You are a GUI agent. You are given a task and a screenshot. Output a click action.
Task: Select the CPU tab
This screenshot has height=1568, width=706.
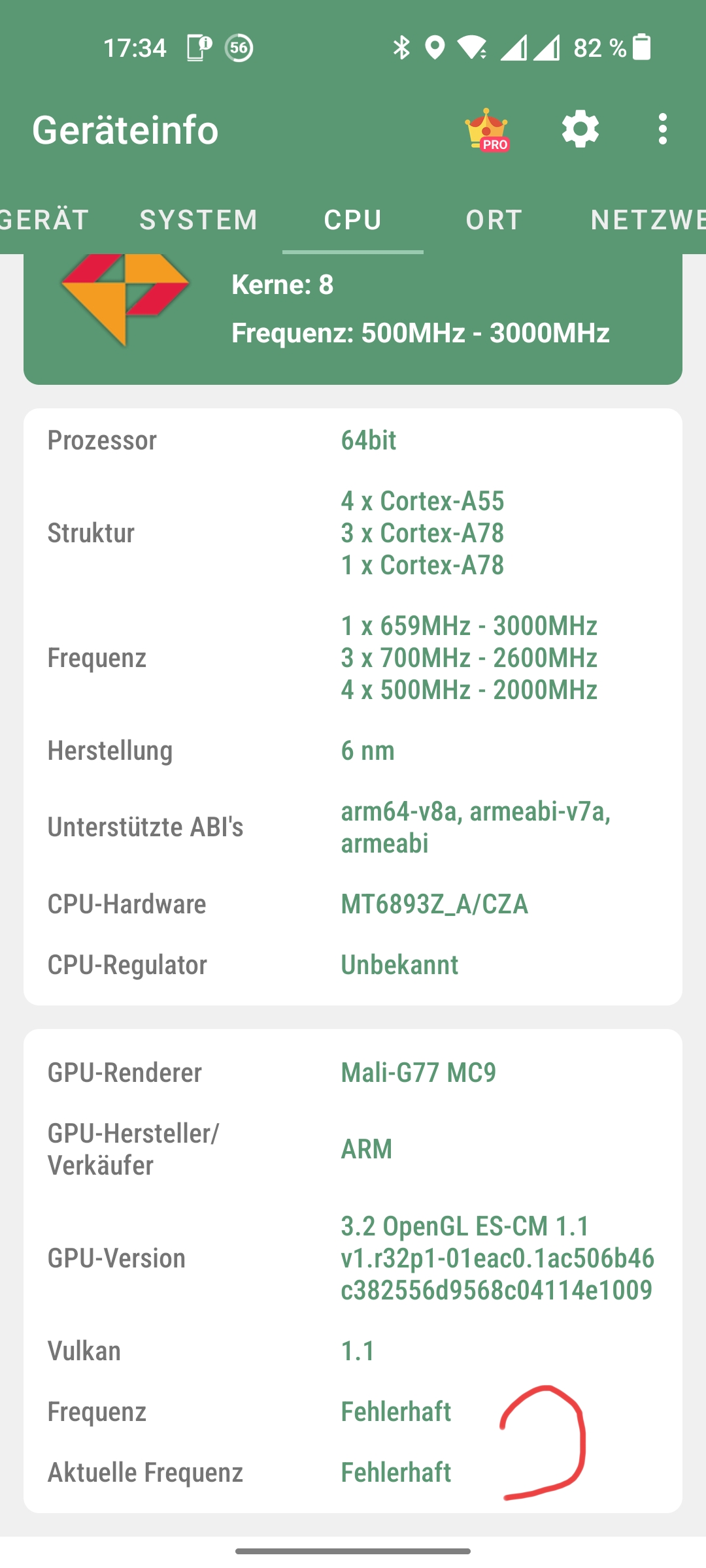click(x=353, y=220)
